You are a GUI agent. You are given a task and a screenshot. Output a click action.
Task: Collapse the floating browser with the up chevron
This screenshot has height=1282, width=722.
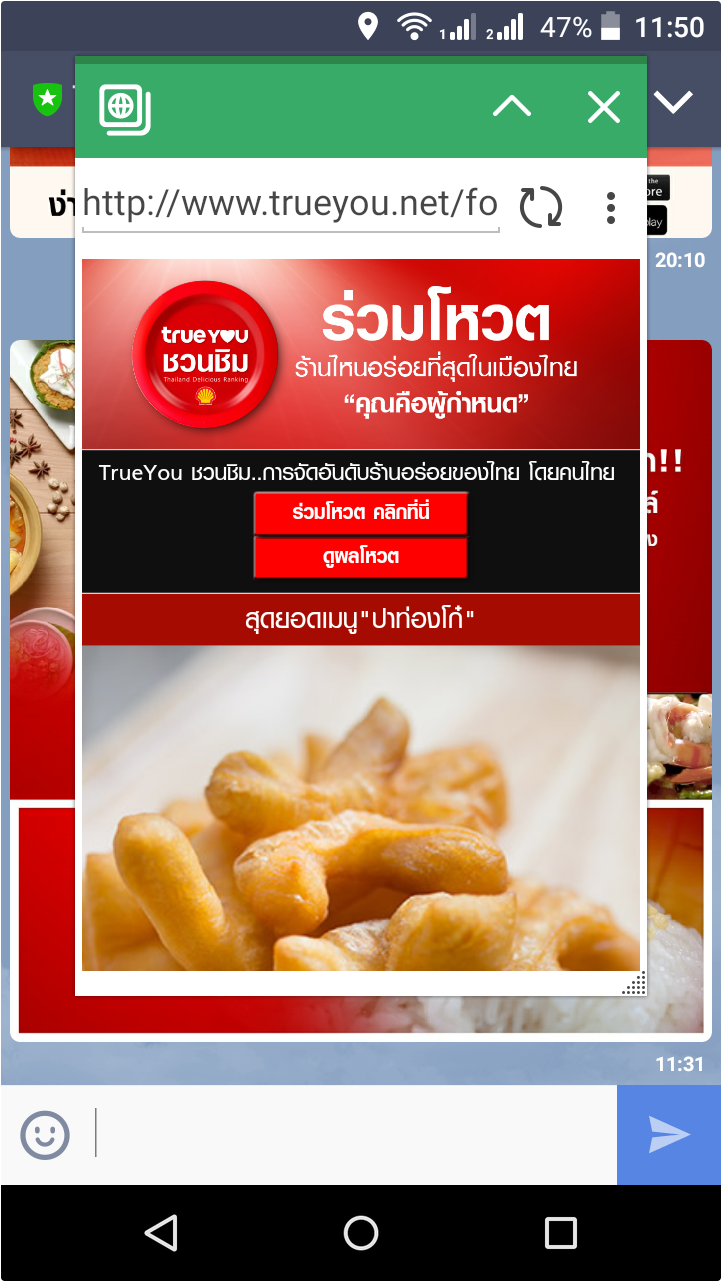(x=512, y=106)
